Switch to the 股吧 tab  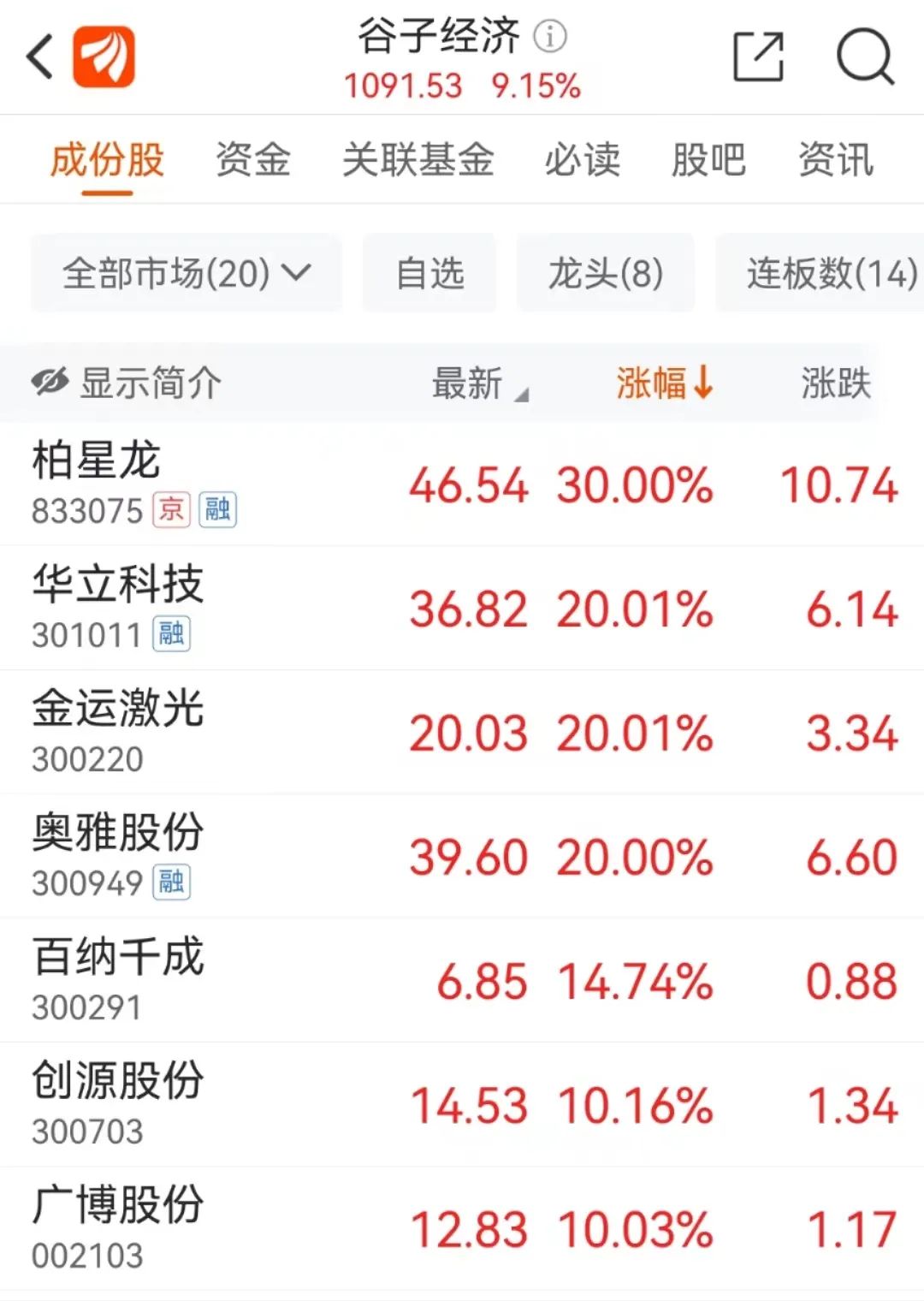[x=708, y=159]
